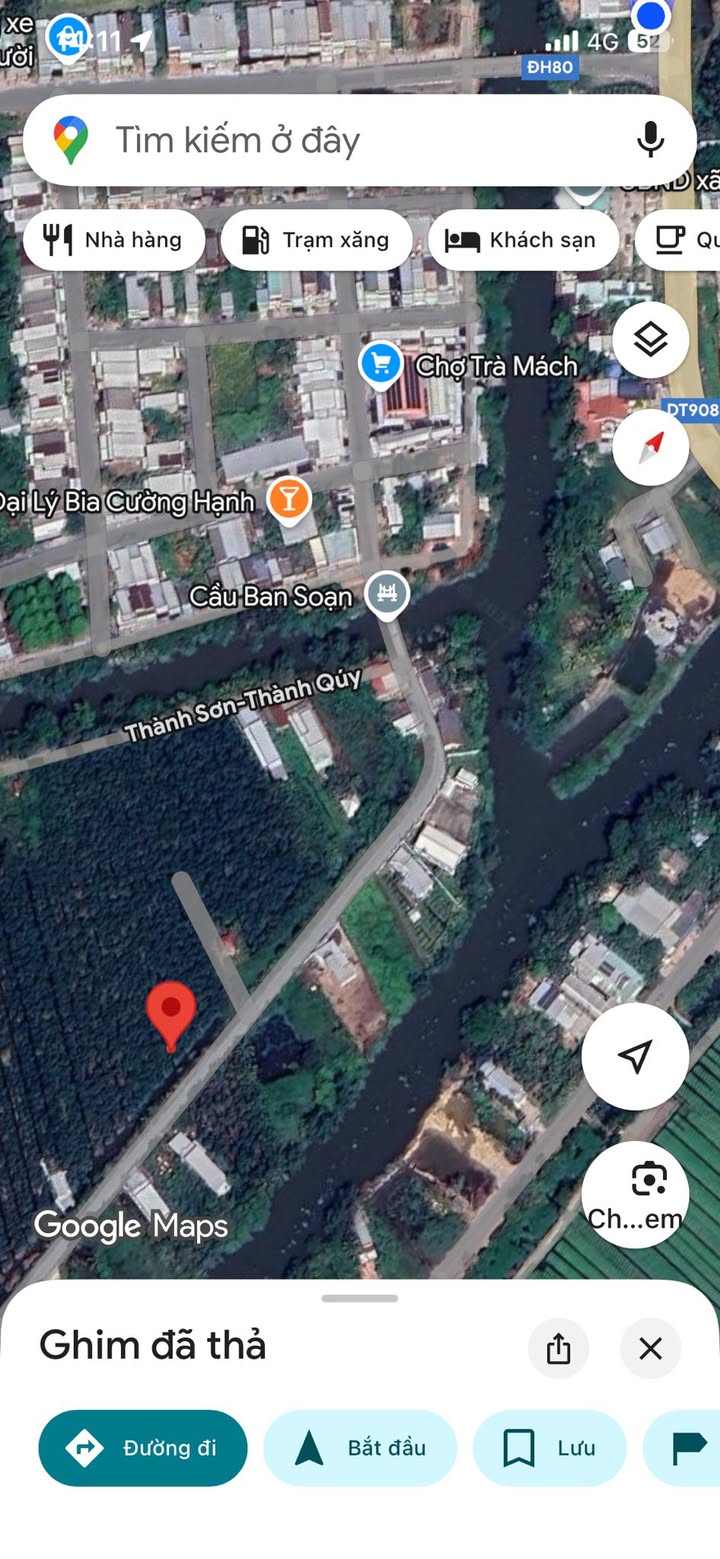
Task: Get directions with Đường đi
Action: coord(143,1447)
